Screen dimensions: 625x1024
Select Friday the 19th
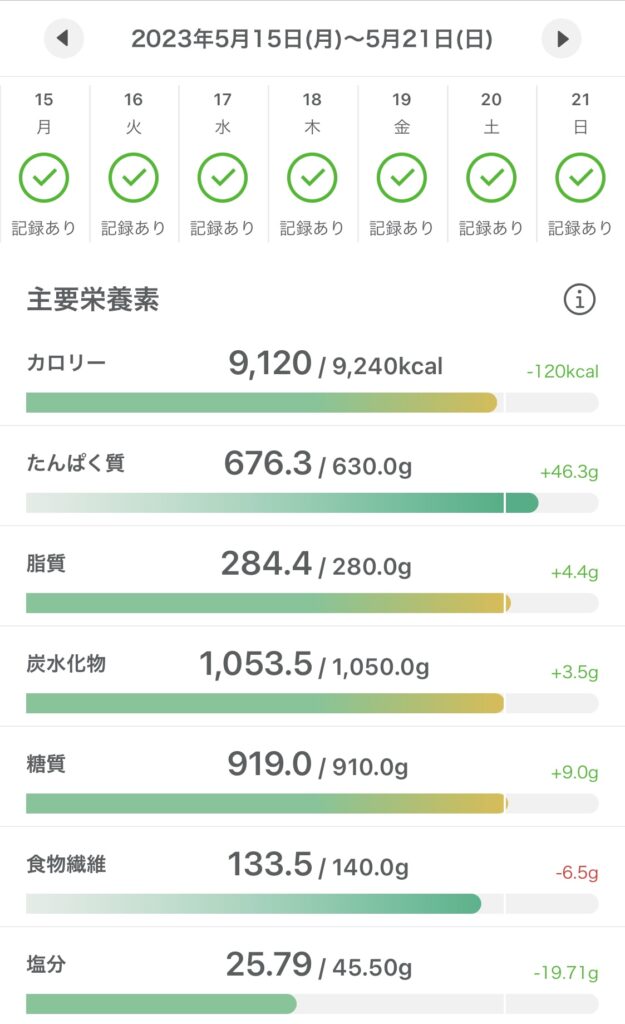pos(402,163)
